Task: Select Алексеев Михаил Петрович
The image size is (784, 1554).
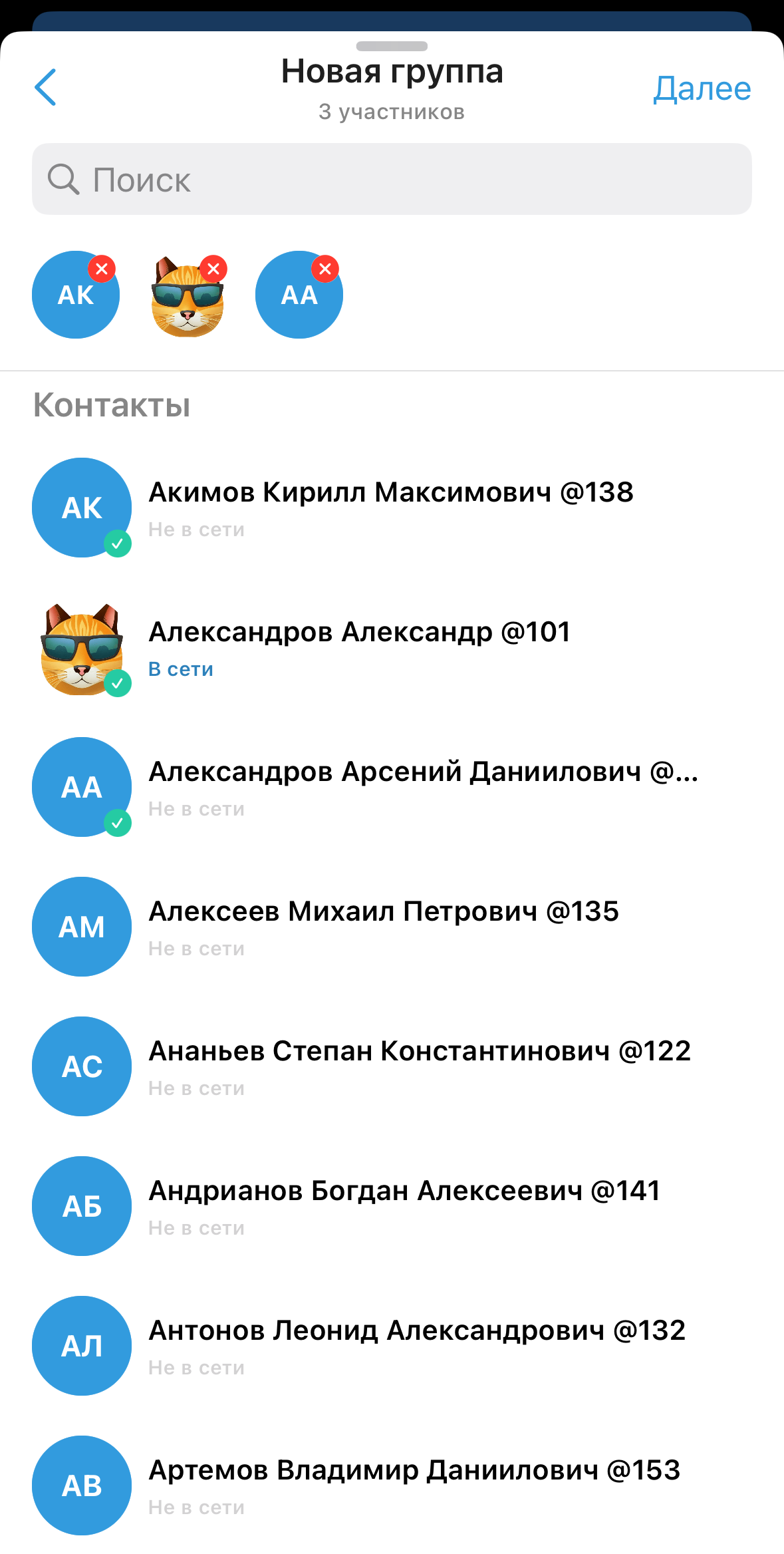Action: [x=391, y=927]
